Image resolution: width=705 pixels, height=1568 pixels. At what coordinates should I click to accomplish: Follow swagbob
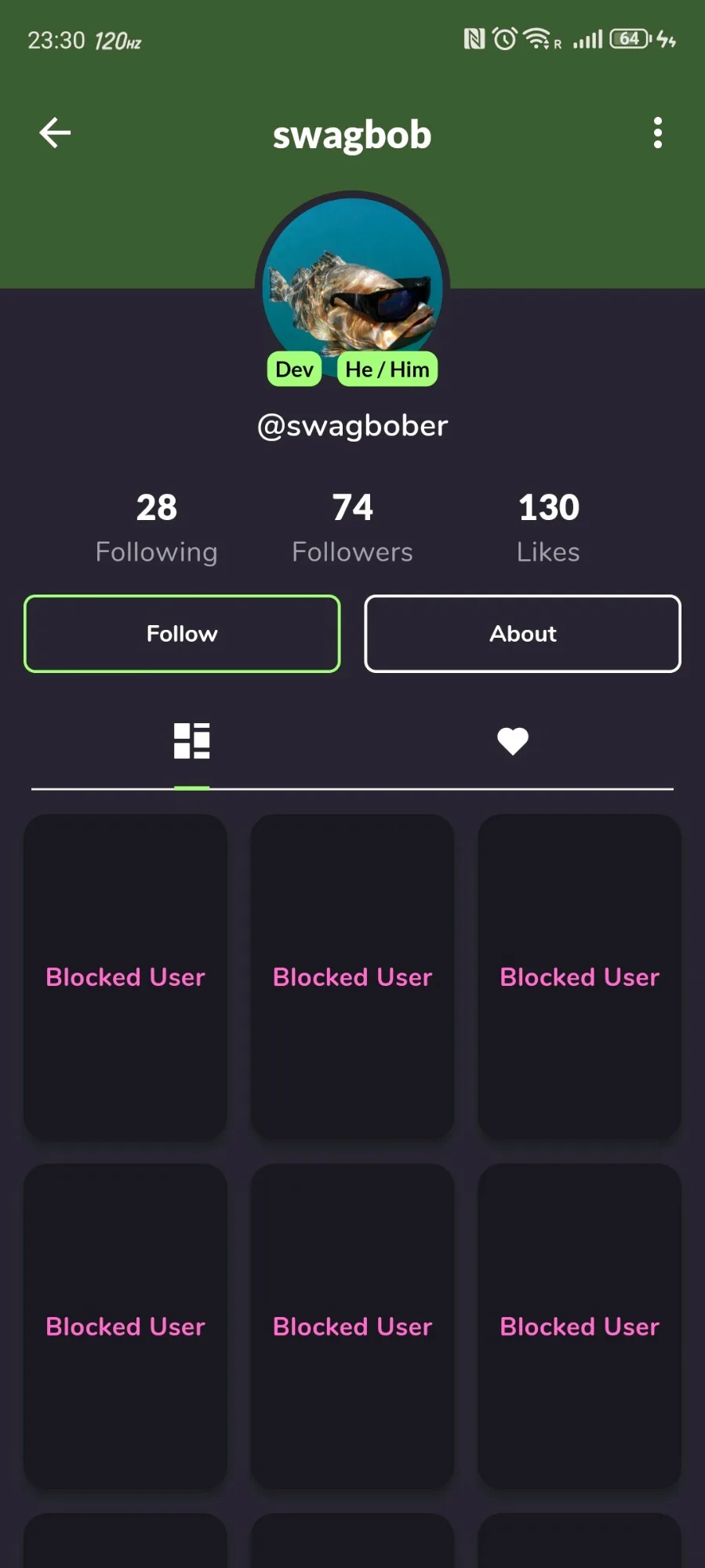click(182, 634)
